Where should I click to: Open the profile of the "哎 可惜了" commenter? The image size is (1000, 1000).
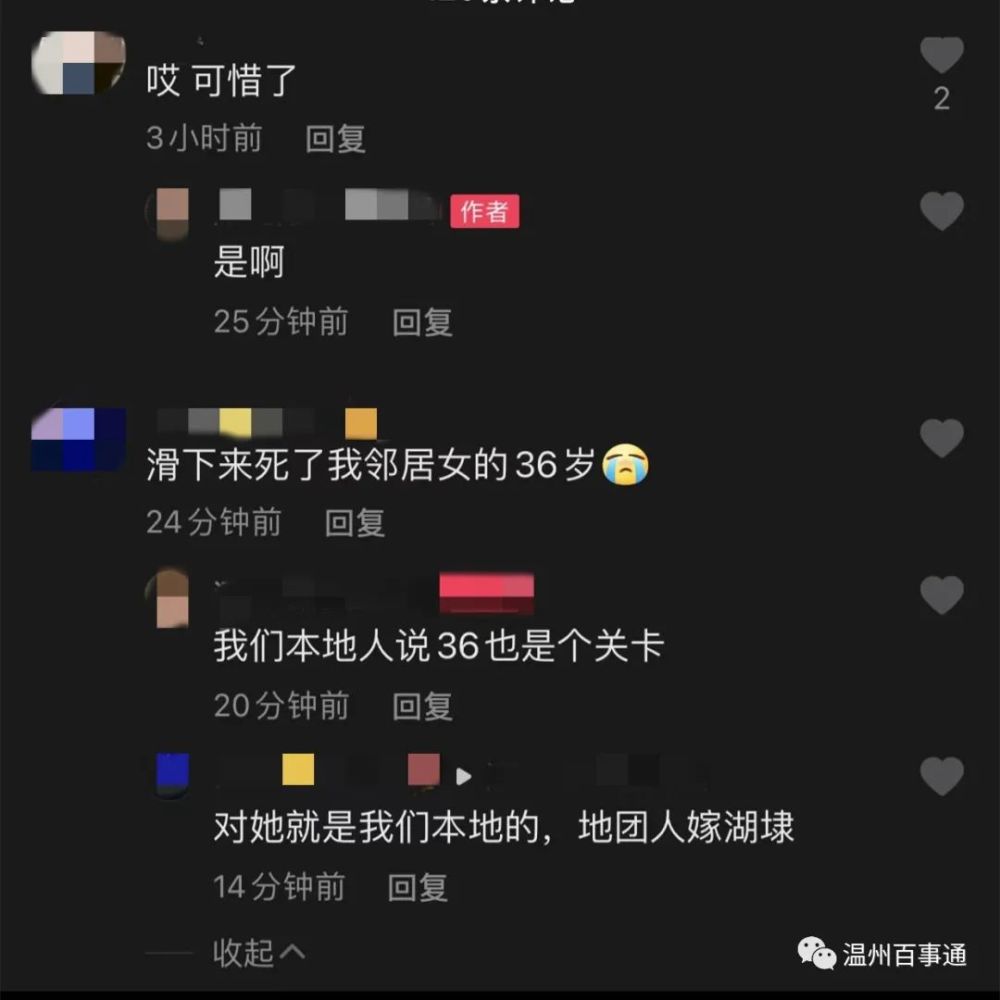(78, 63)
